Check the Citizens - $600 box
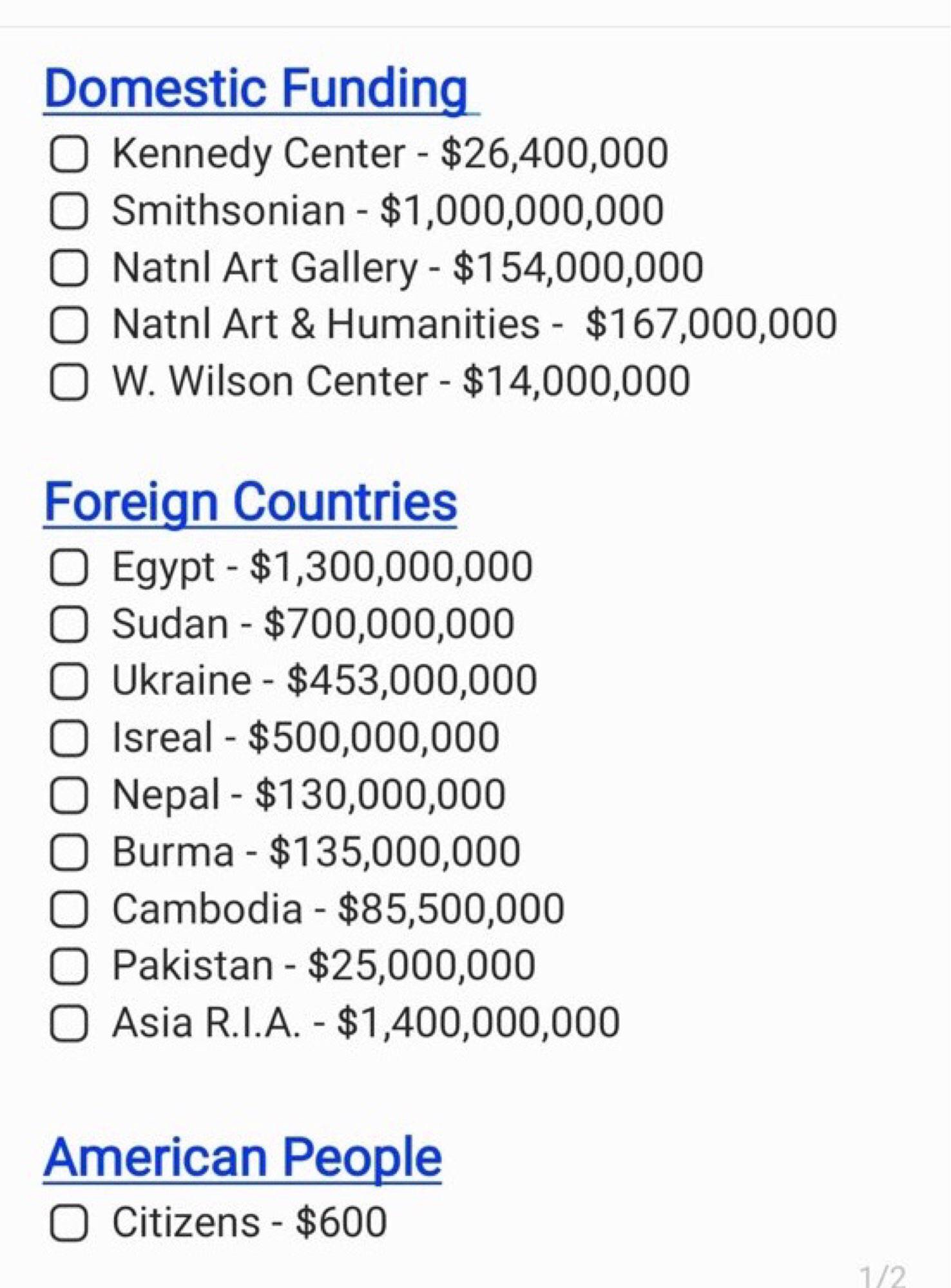Image resolution: width=951 pixels, height=1288 pixels. pos(69,1223)
